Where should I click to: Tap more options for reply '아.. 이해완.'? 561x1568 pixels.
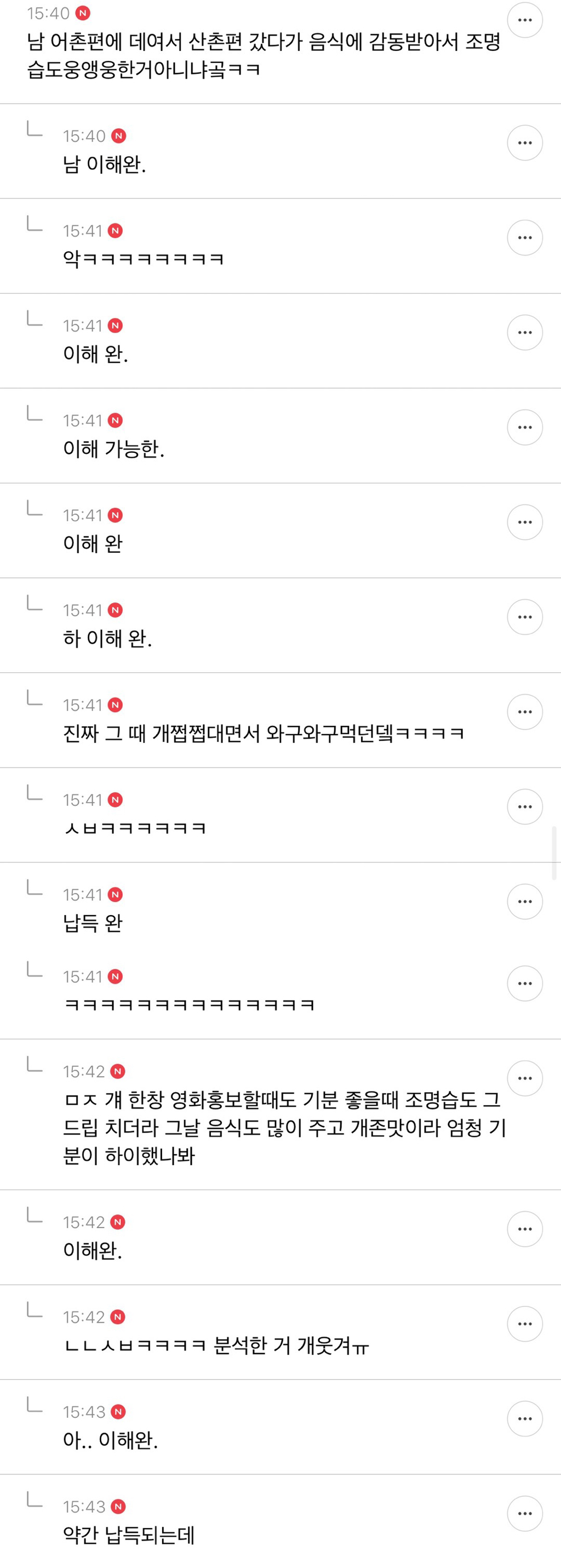(524, 1419)
